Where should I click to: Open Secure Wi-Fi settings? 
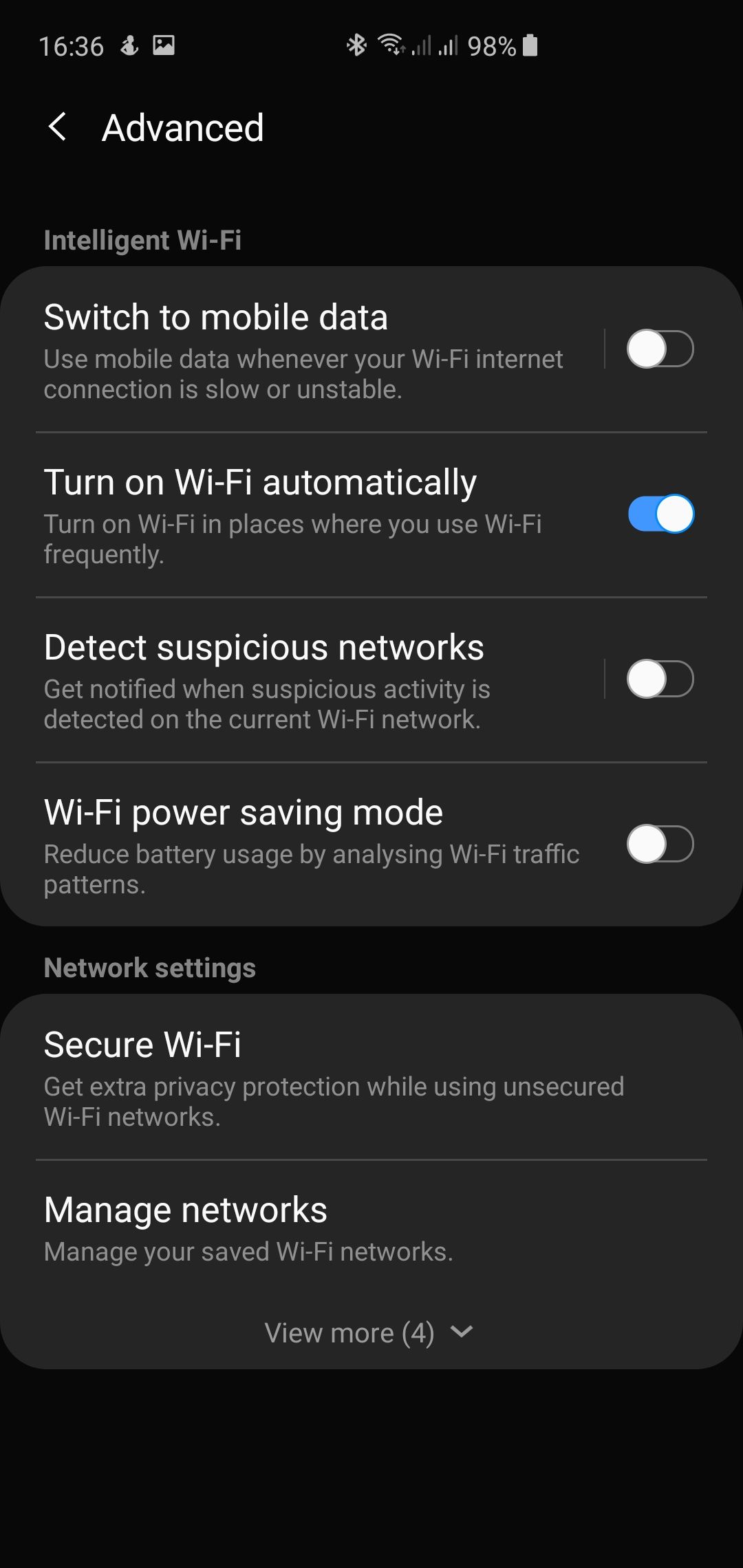pyautogui.click(x=334, y=1077)
